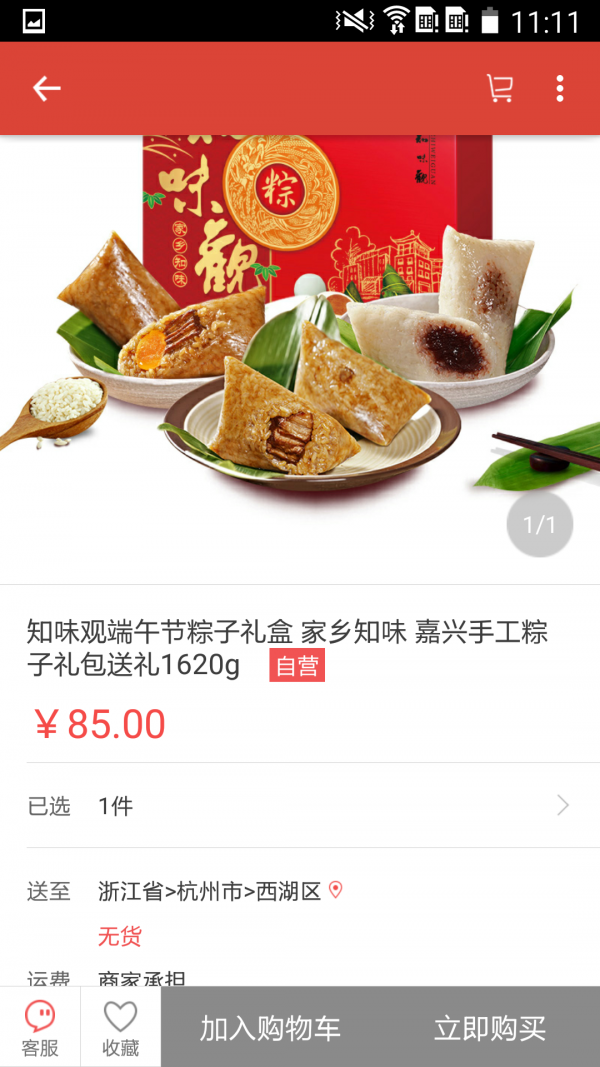Open the shopping cart

(x=499, y=89)
